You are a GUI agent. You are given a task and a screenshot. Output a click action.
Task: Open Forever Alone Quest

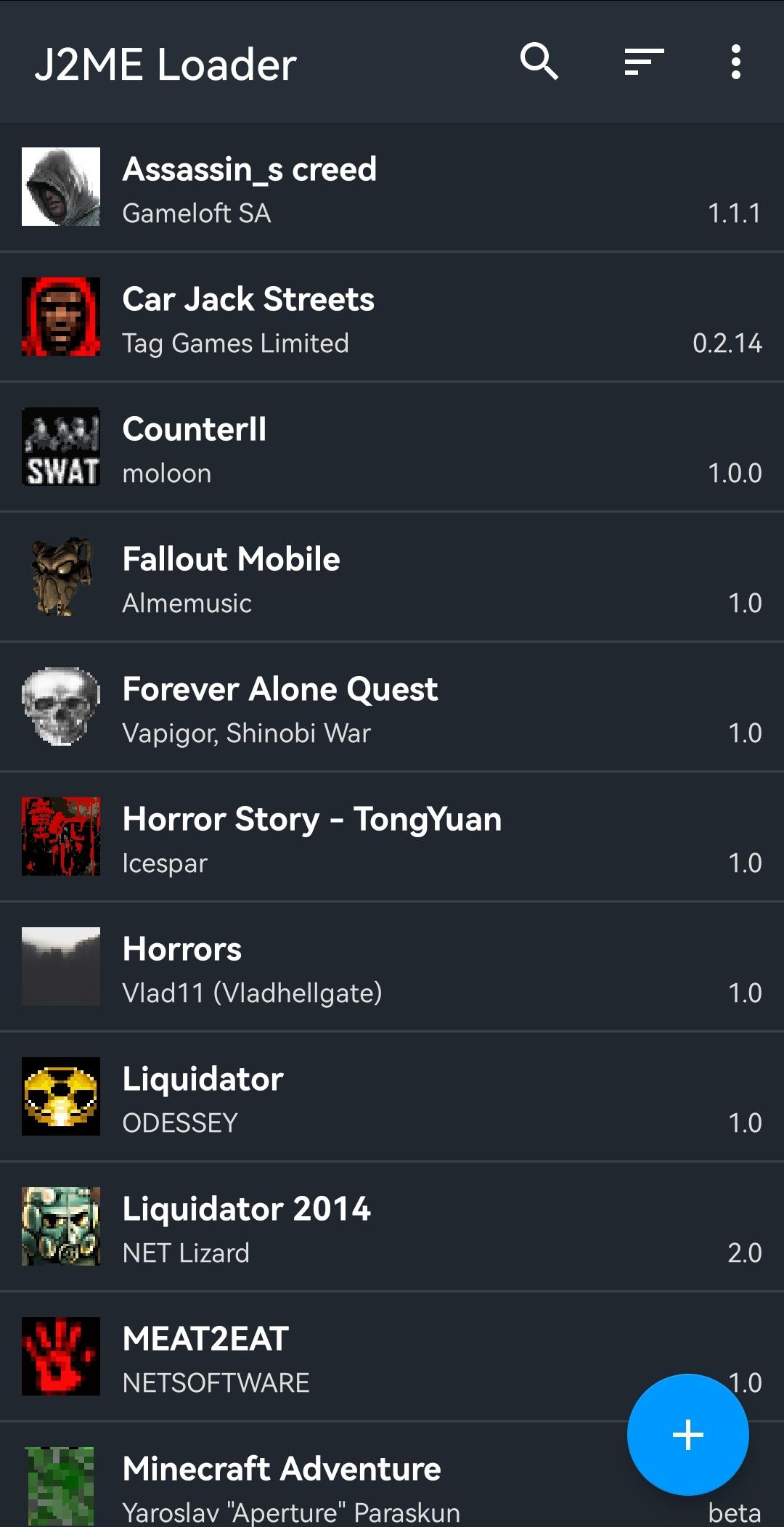[392, 708]
